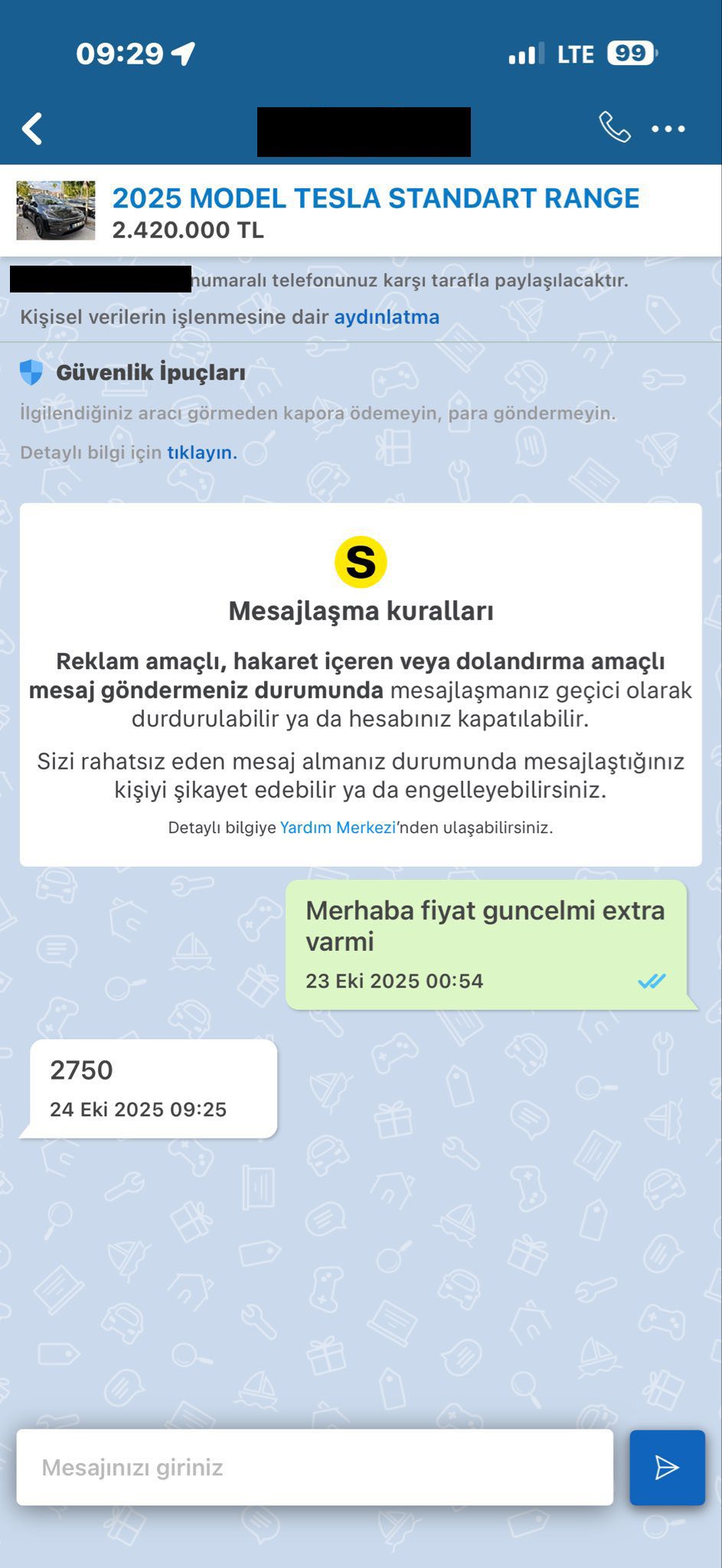Image resolution: width=722 pixels, height=1568 pixels.
Task: Go back using the top-left arrow
Action: click(32, 129)
